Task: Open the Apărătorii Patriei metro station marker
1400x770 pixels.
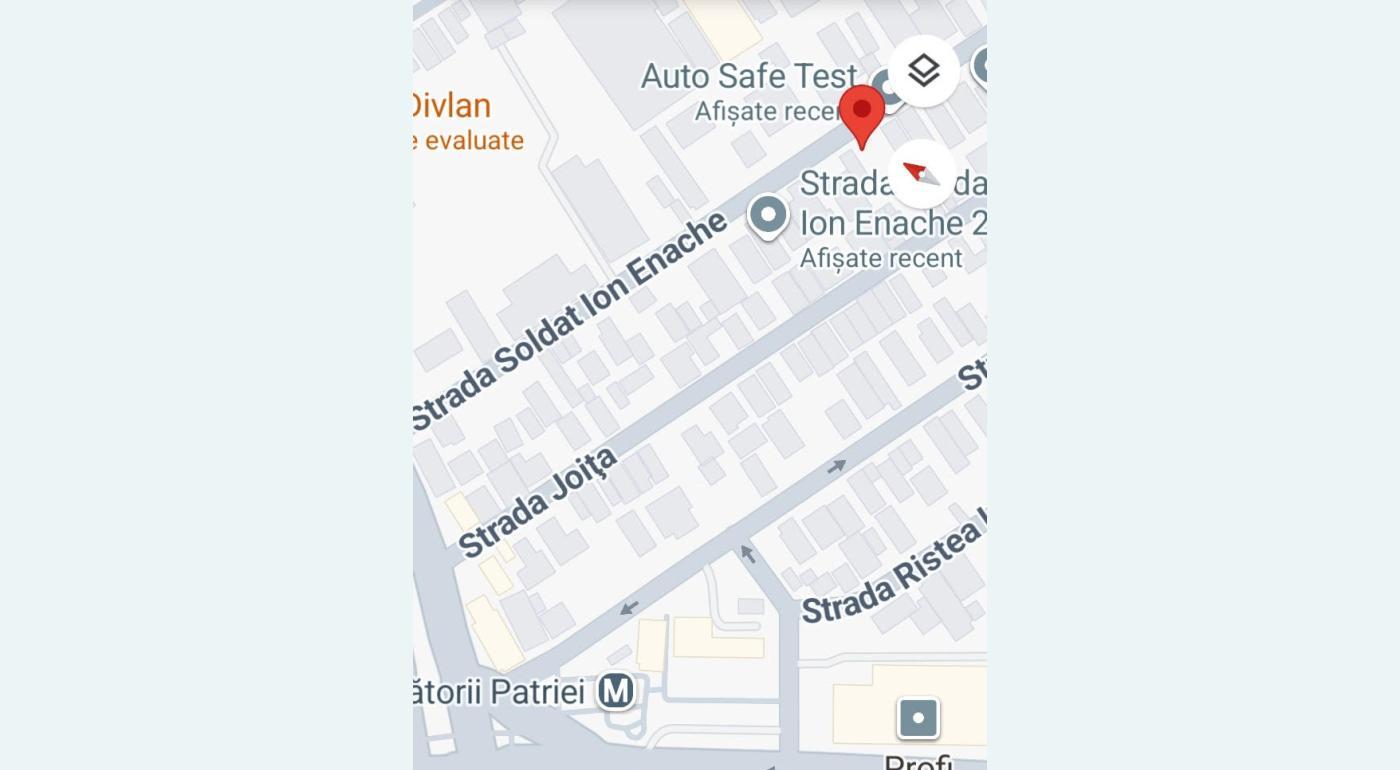Action: tap(616, 691)
